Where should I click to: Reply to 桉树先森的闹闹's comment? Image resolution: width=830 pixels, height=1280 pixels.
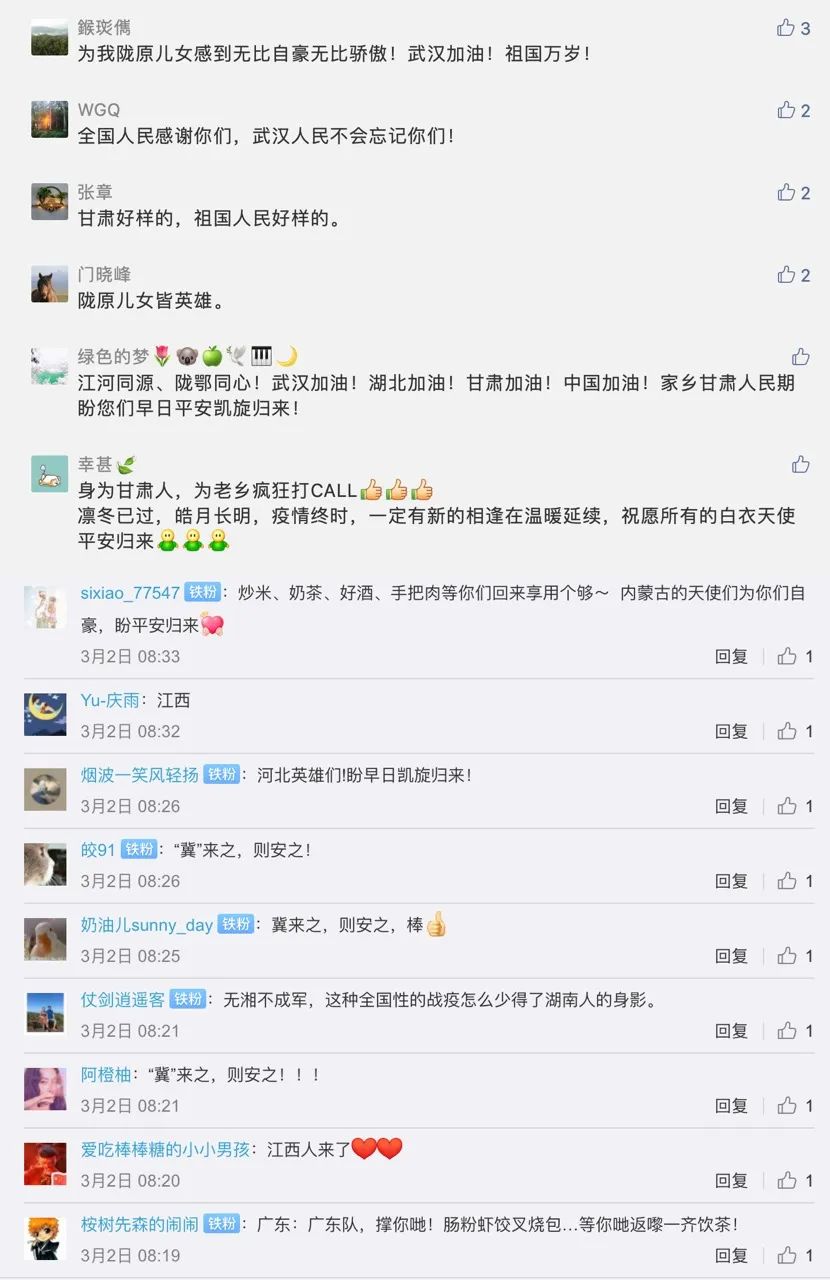(x=731, y=1256)
